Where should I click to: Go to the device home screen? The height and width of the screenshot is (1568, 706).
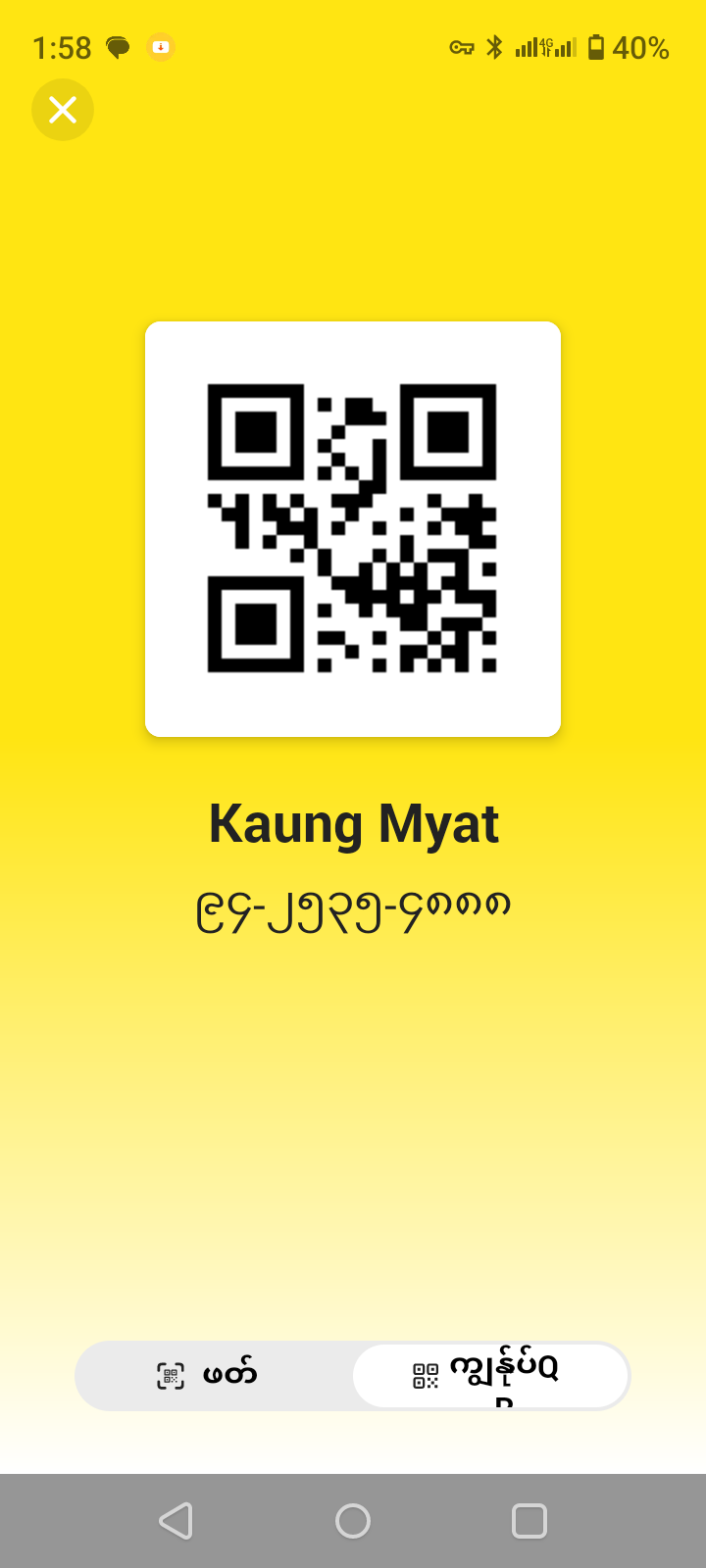353,1521
